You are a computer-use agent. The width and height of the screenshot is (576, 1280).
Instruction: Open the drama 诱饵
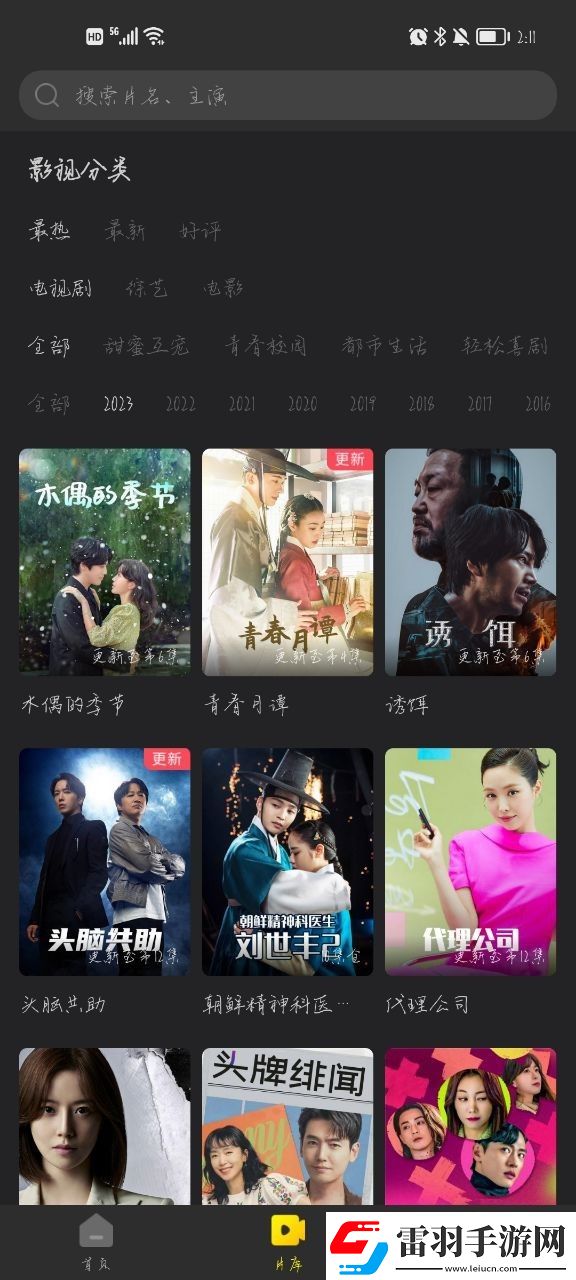click(x=470, y=562)
